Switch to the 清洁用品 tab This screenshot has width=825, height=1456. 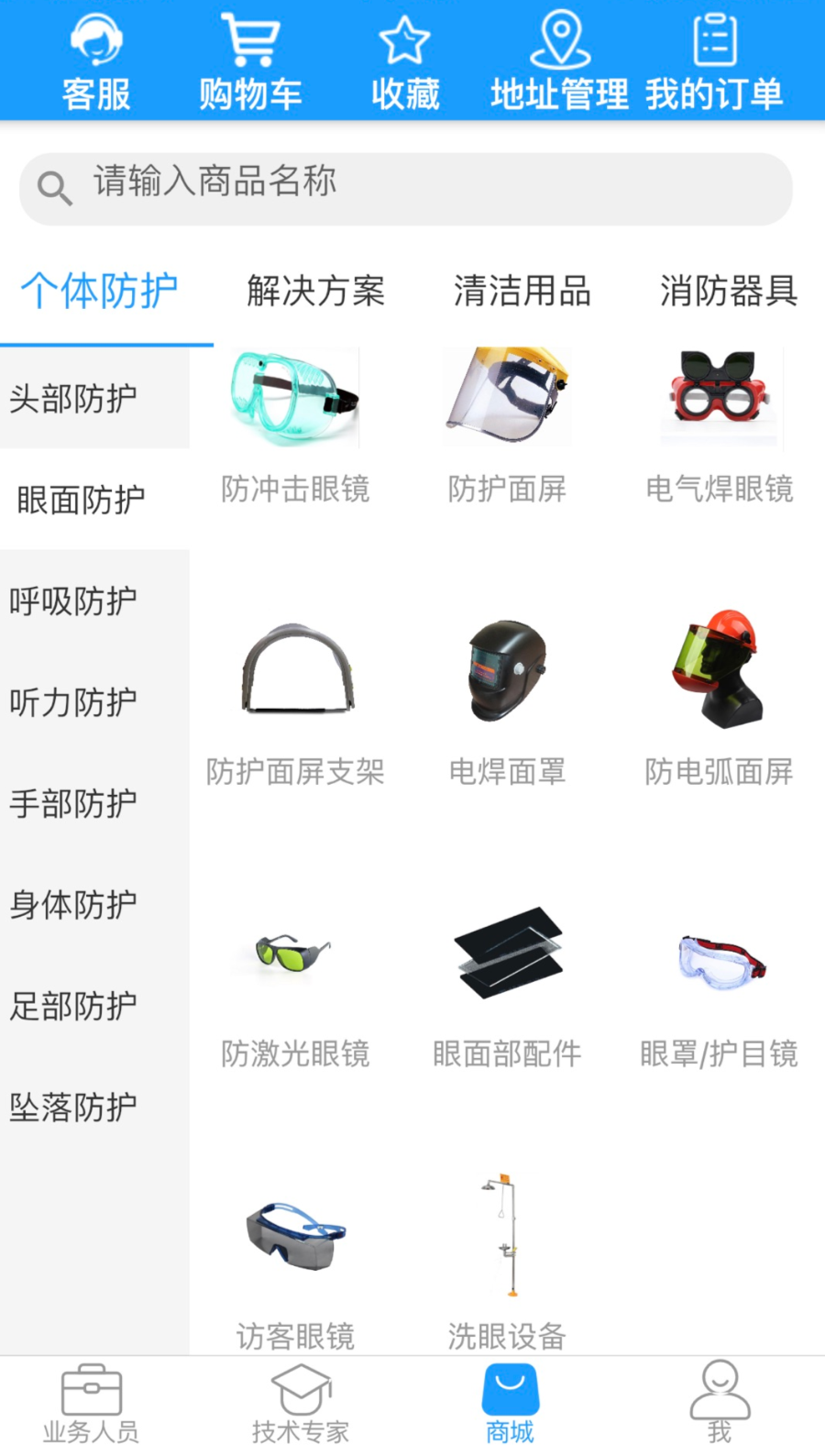click(x=522, y=292)
